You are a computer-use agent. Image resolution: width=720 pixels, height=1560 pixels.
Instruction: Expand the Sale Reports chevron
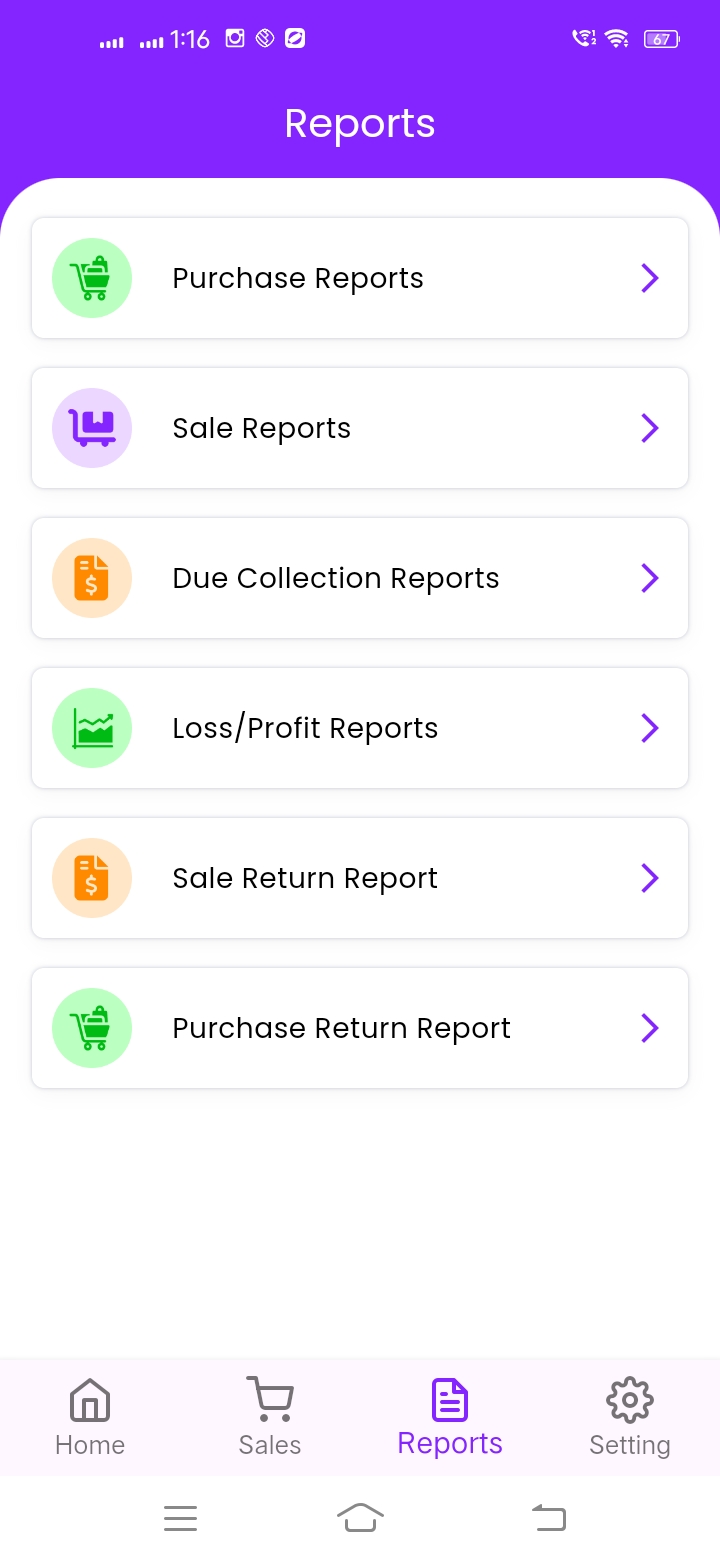[x=649, y=428]
